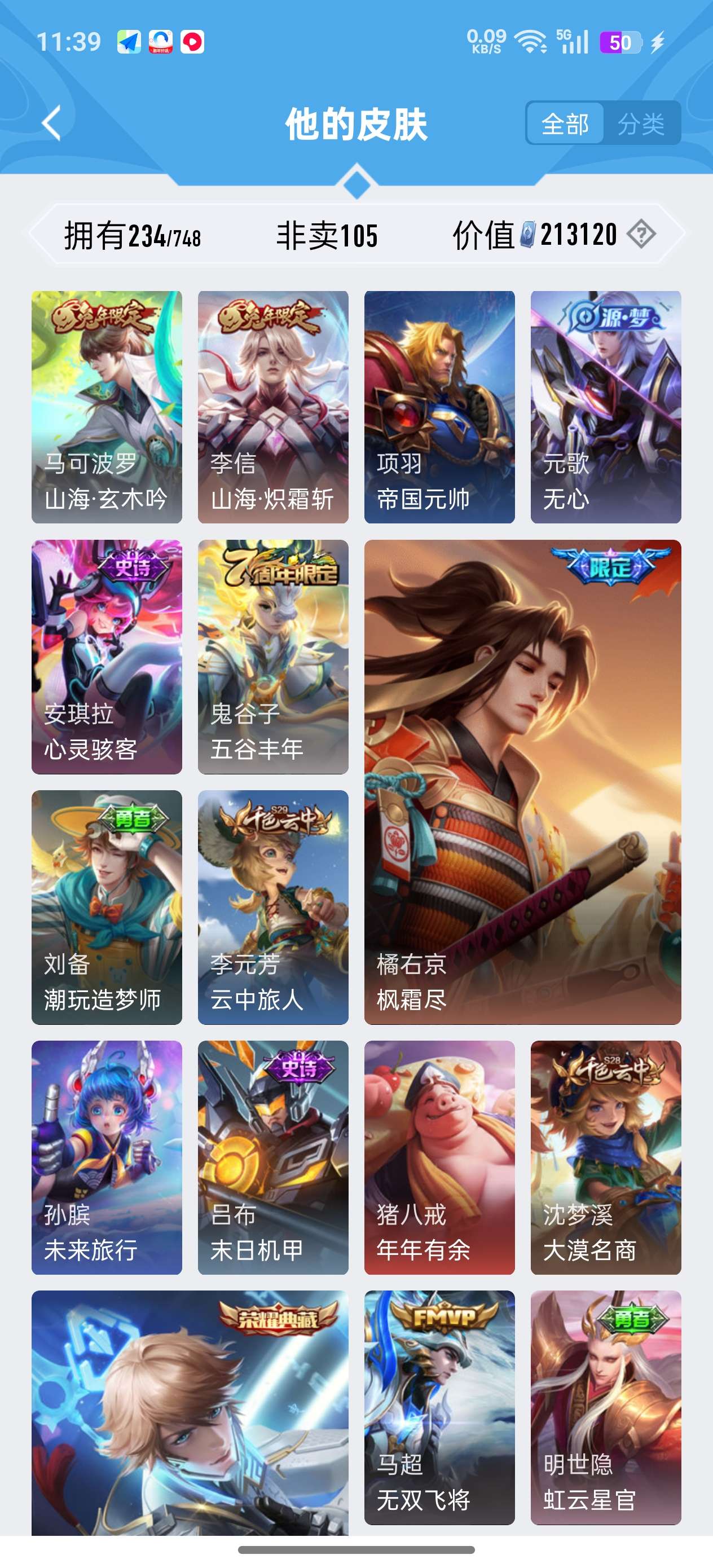The height and width of the screenshot is (1568, 713).
Task: View 元歌 无心 skin card
Action: tap(605, 407)
